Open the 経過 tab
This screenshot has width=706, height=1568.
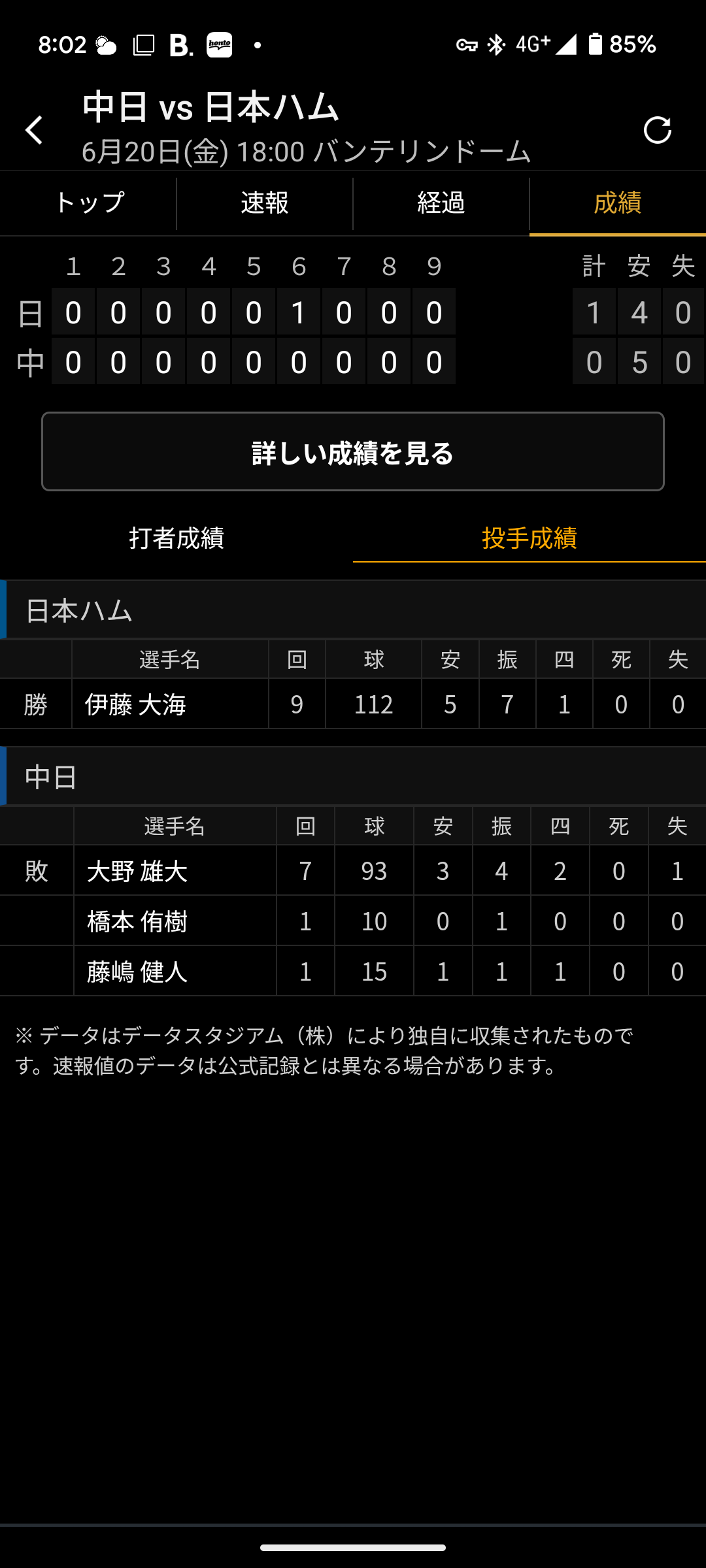[441, 203]
